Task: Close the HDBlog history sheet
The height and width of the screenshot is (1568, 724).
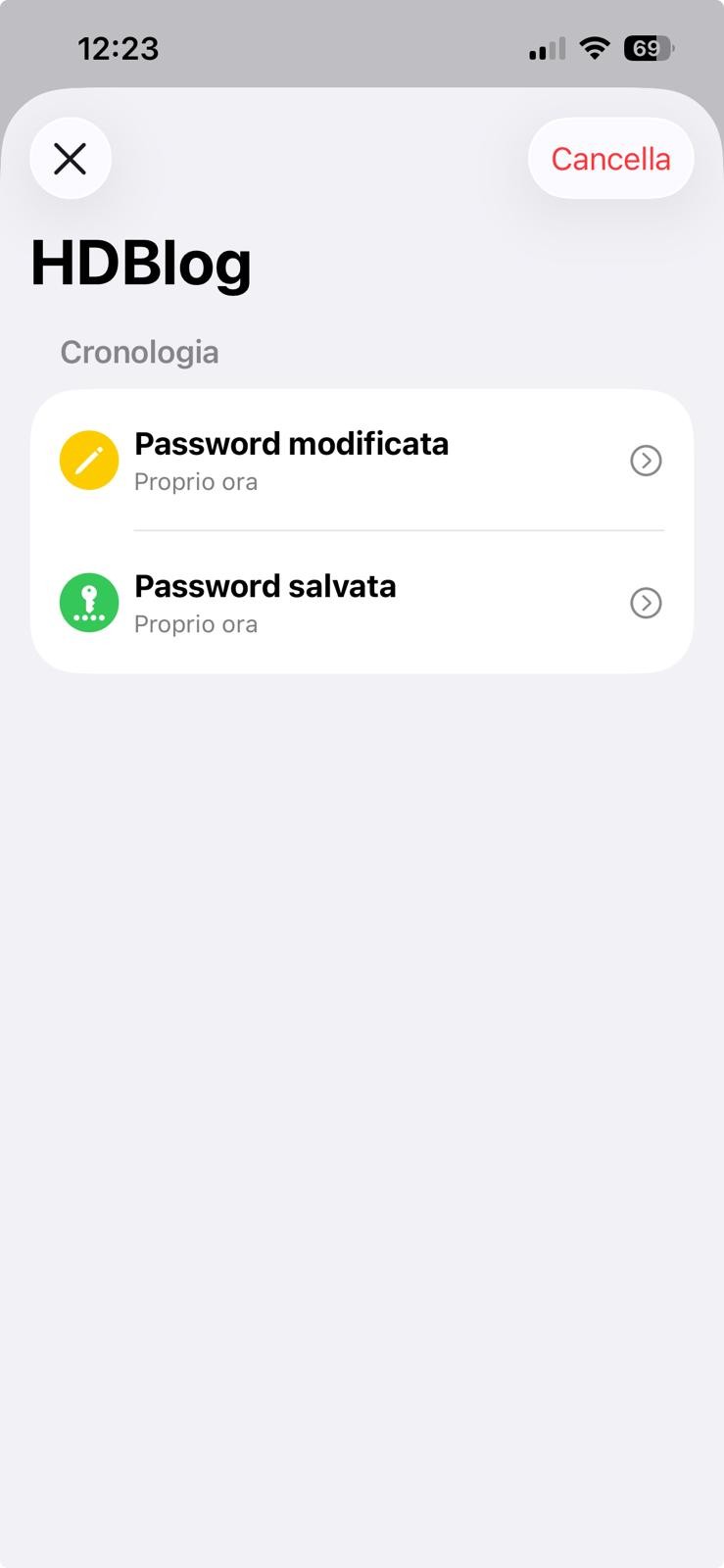Action: [71, 159]
